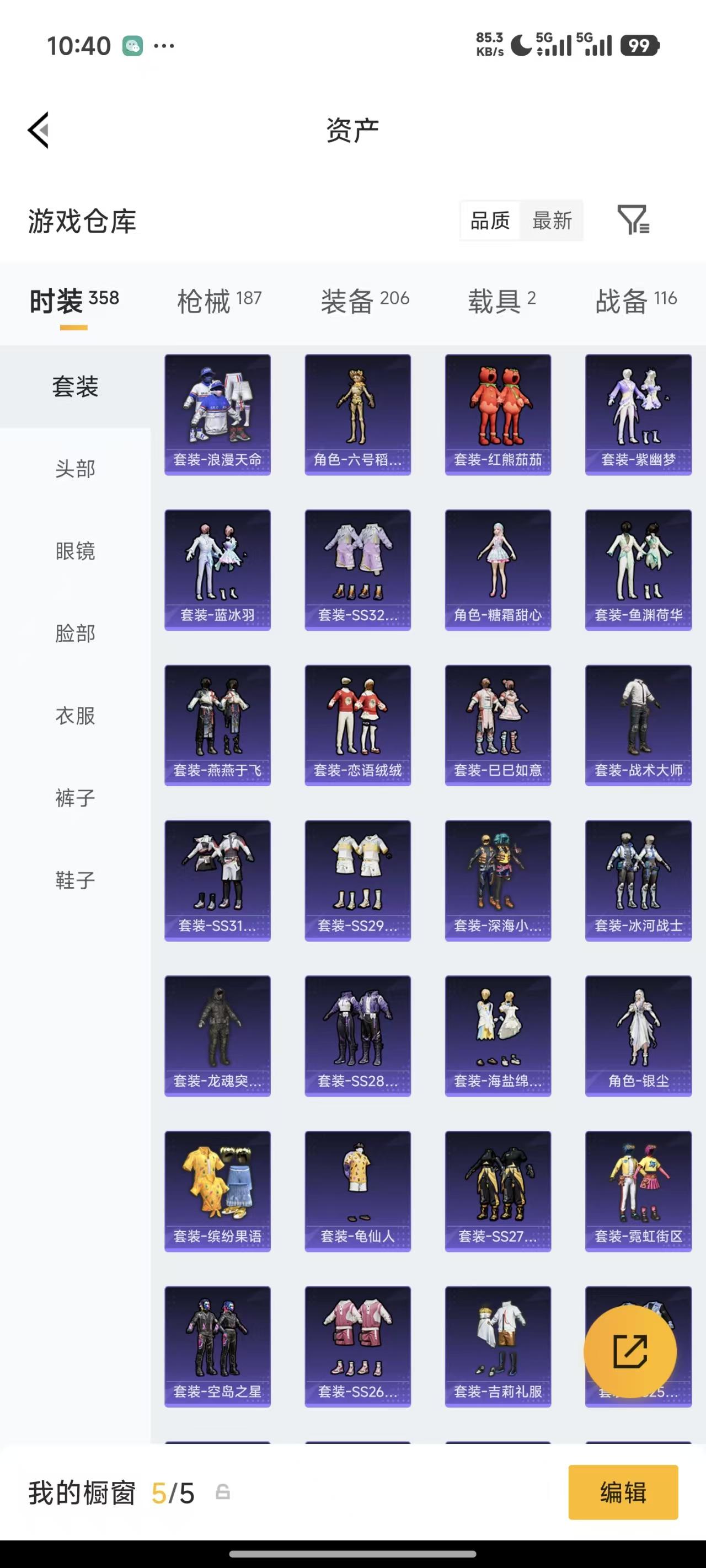706x1568 pixels.
Task: Switch sorting to 品质
Action: [x=490, y=221]
